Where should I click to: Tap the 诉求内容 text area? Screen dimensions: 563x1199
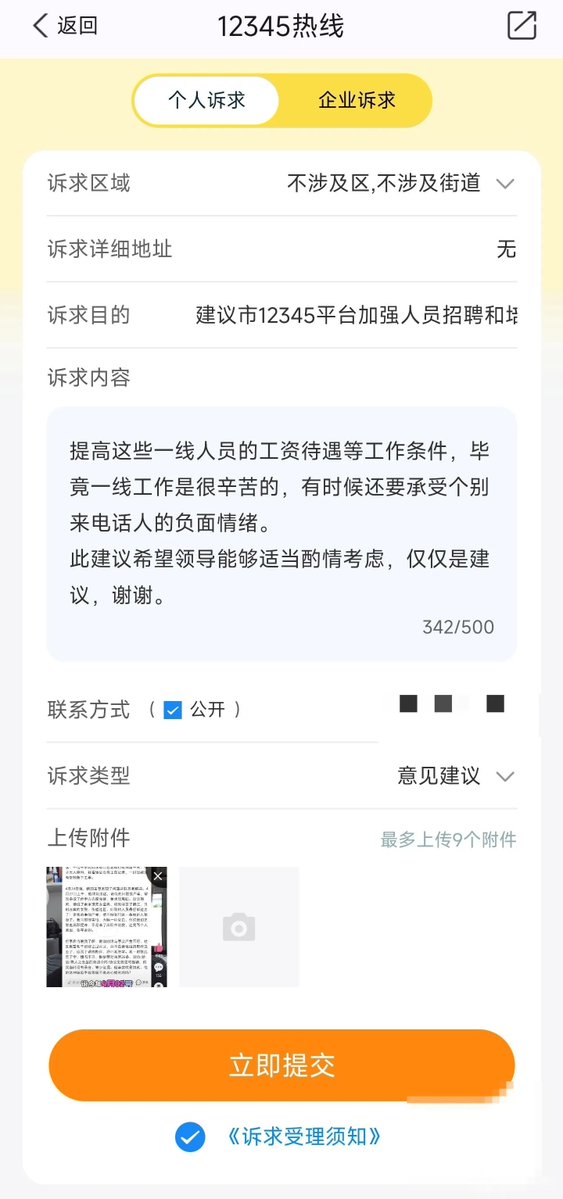[x=282, y=534]
